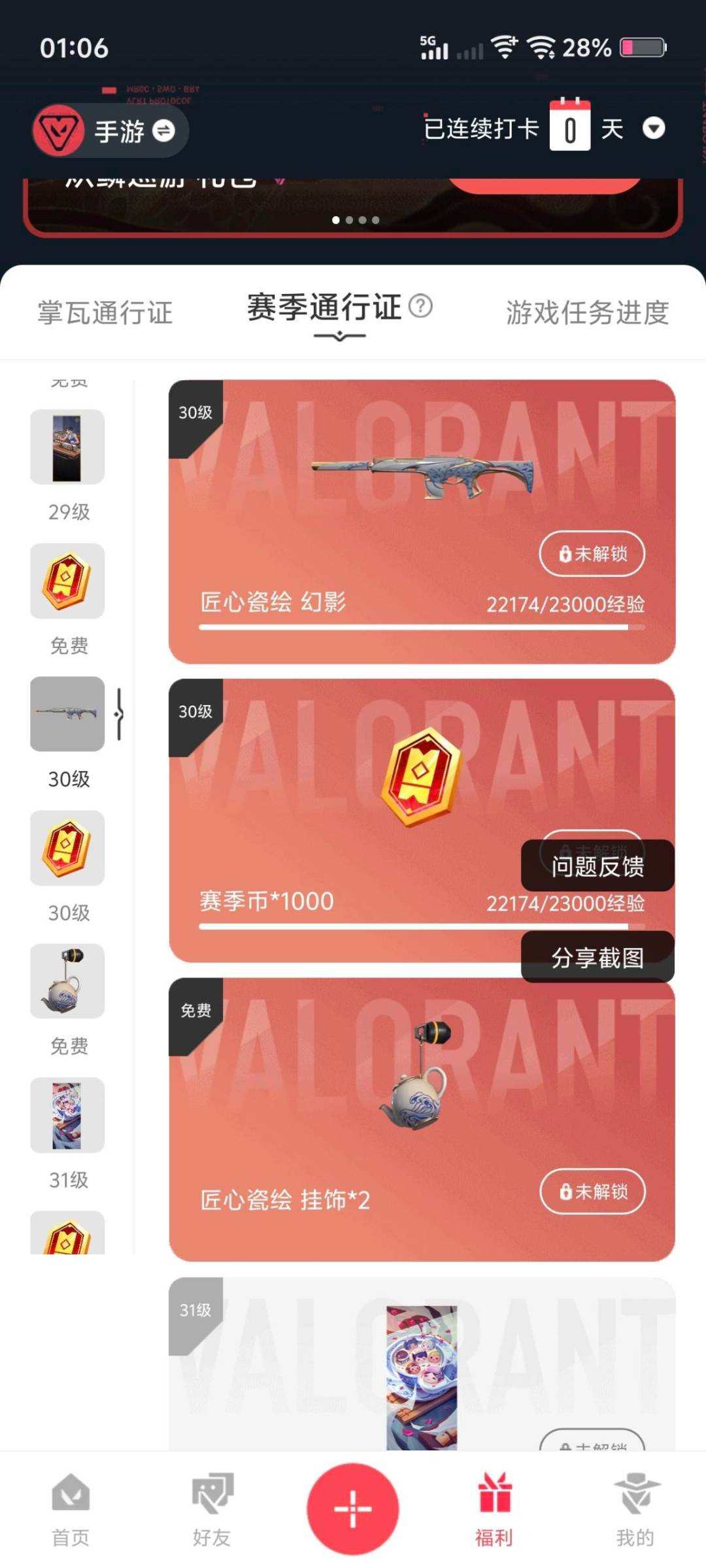Expand the 30级 rifle skin sidebar item
The height and width of the screenshot is (1568, 706).
(67, 715)
